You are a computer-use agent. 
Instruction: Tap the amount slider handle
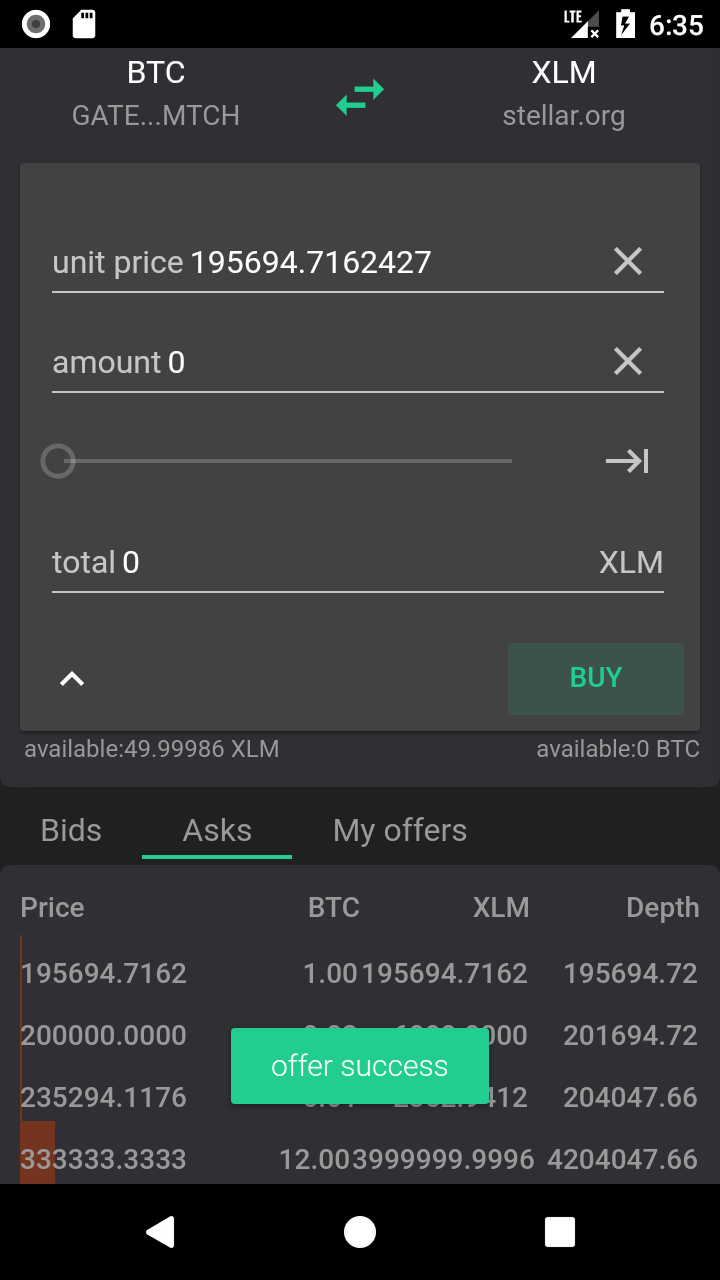coord(58,461)
